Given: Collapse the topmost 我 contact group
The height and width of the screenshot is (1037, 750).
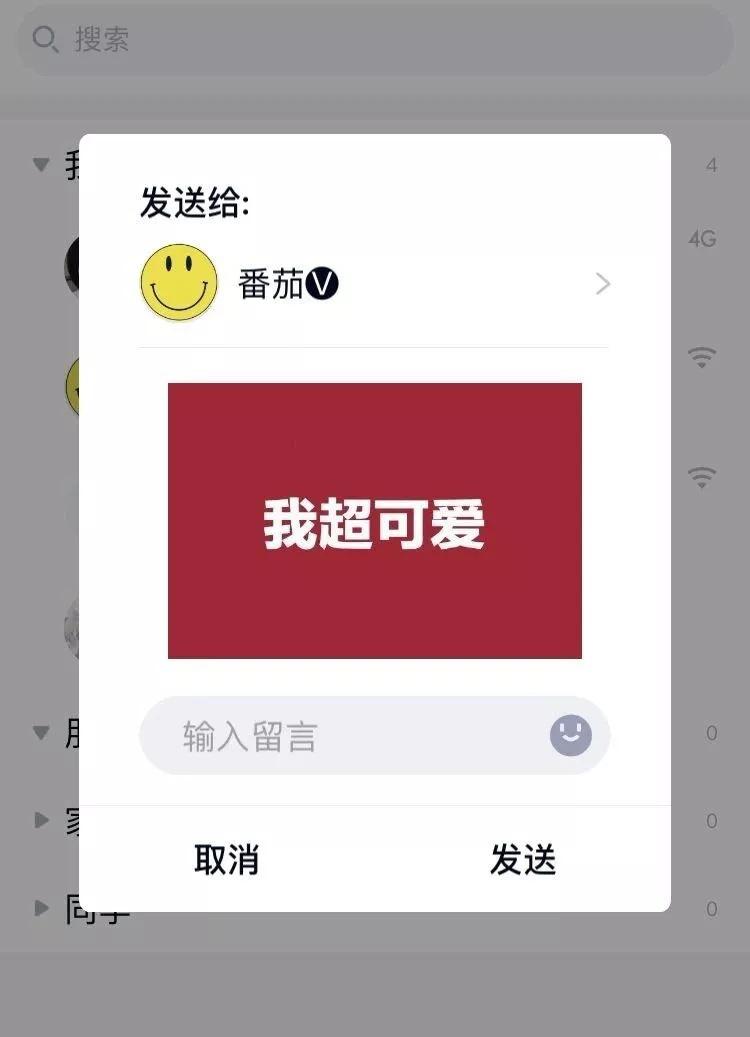Looking at the screenshot, I should pos(38,163).
